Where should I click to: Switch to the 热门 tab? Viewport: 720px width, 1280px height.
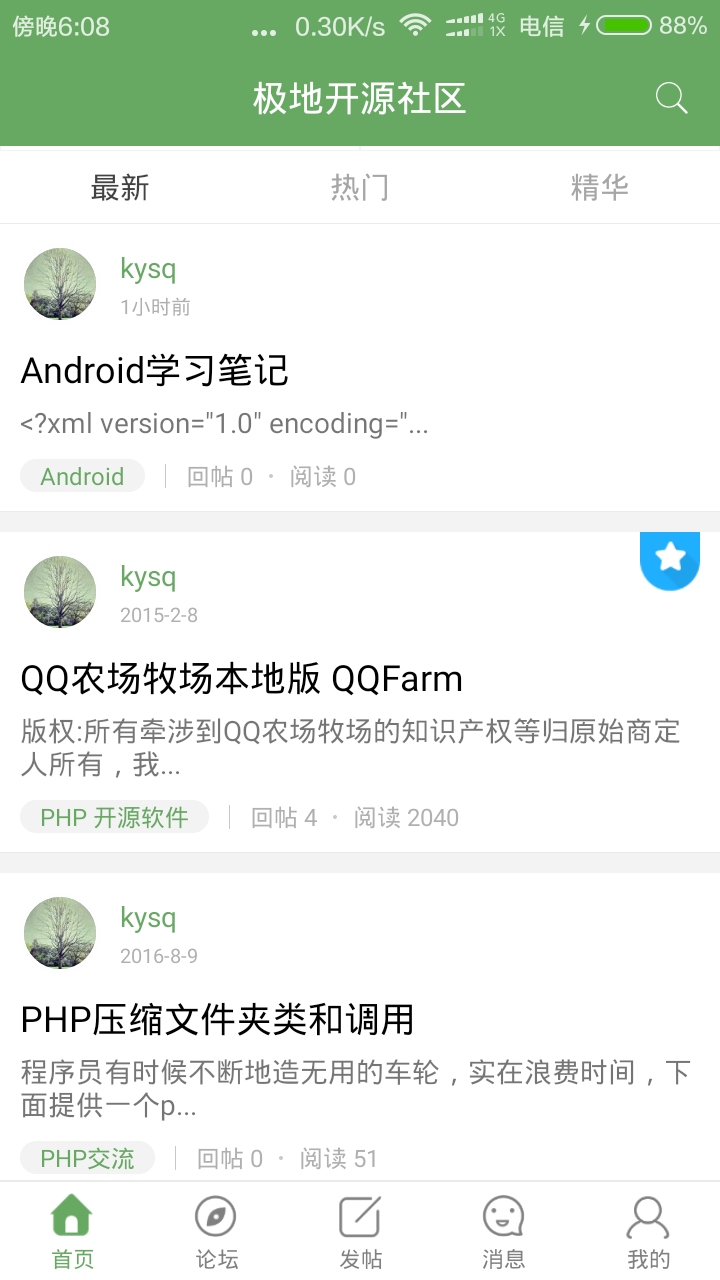pos(360,187)
